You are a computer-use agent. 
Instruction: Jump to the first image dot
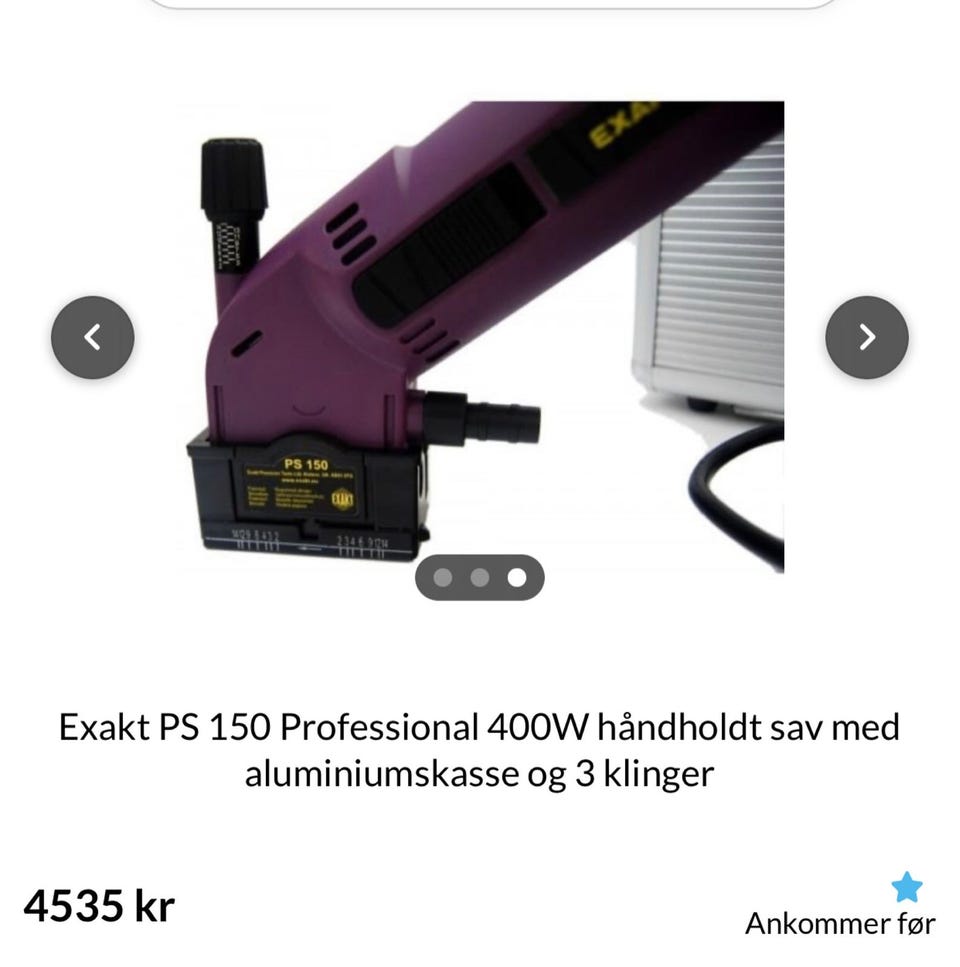[443, 577]
